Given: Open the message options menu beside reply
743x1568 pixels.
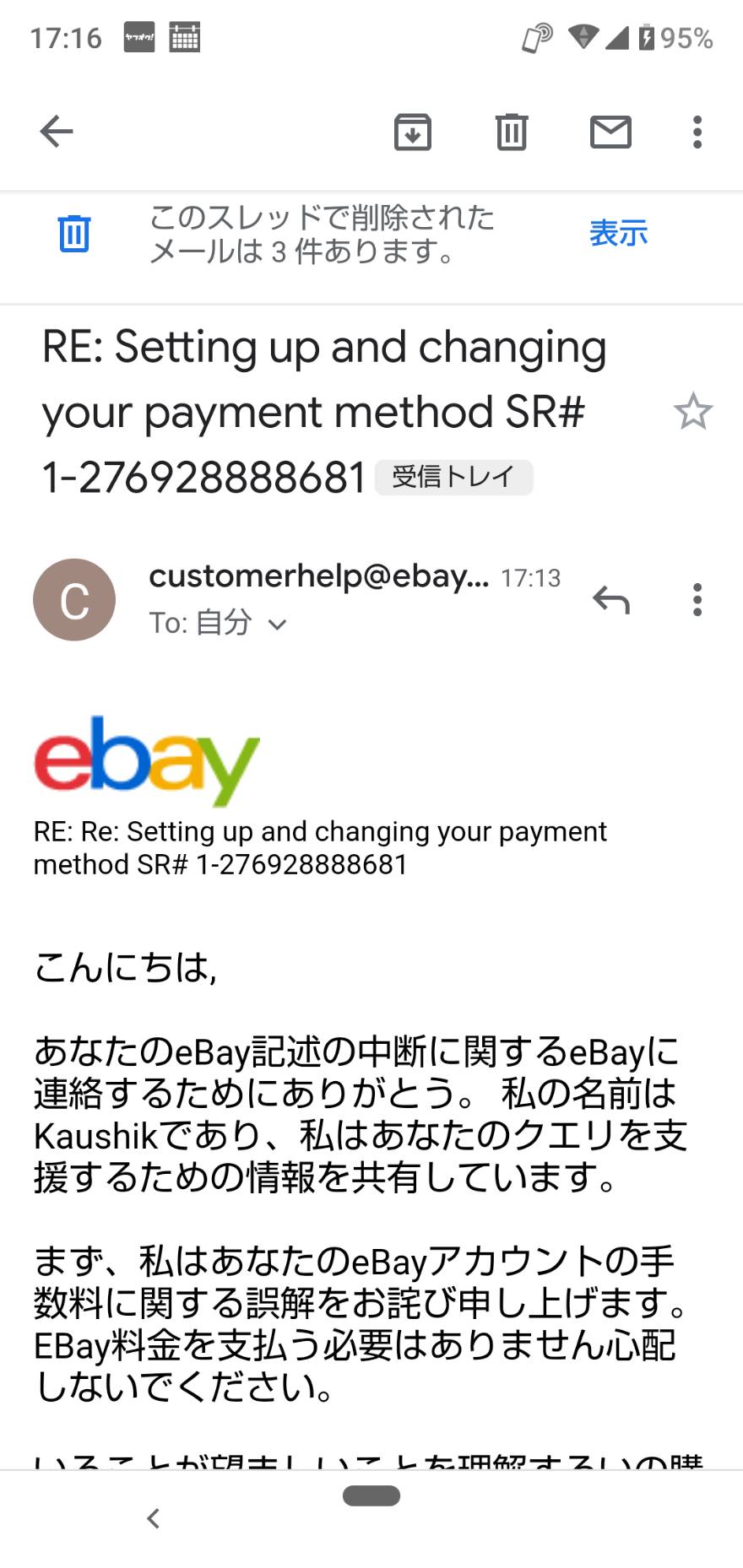Looking at the screenshot, I should (697, 600).
